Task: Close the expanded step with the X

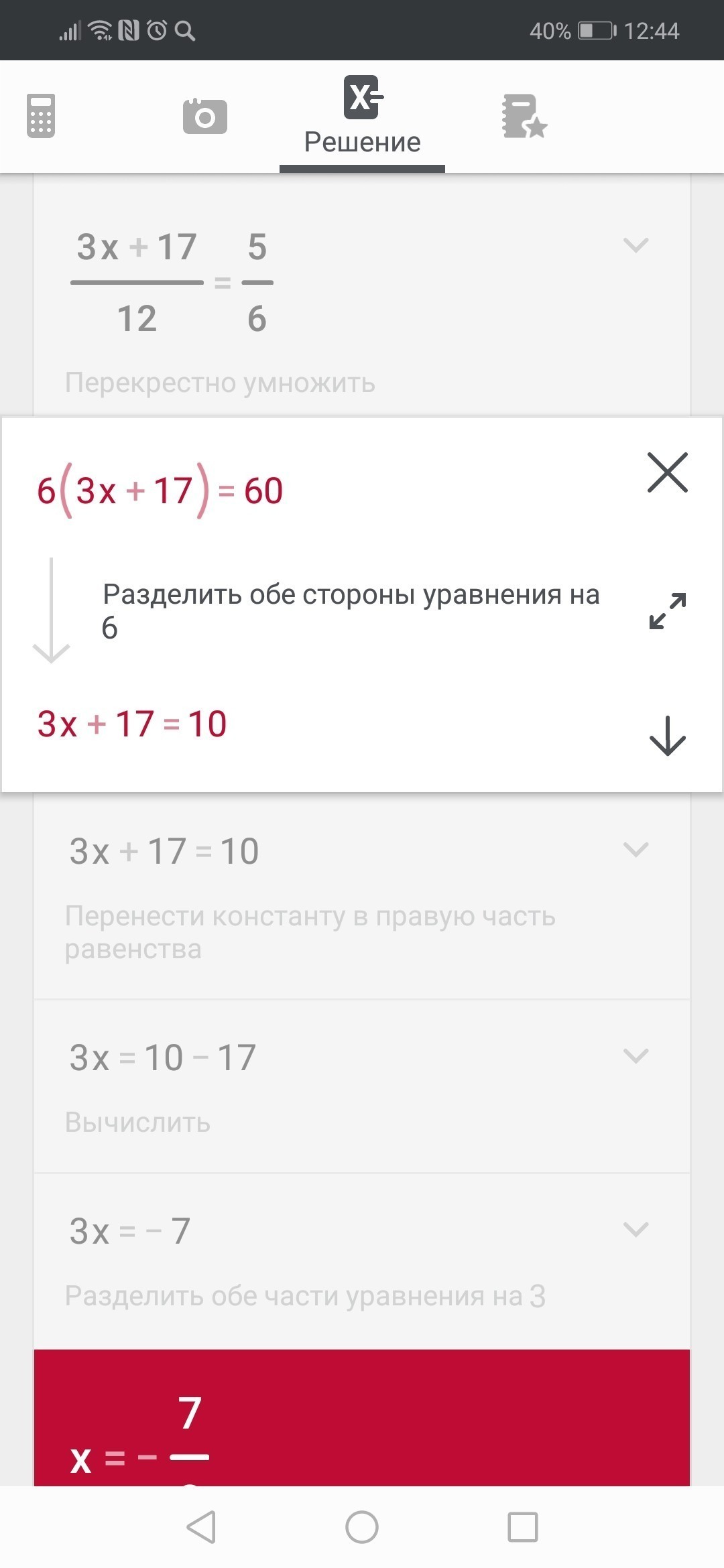Action: [667, 472]
